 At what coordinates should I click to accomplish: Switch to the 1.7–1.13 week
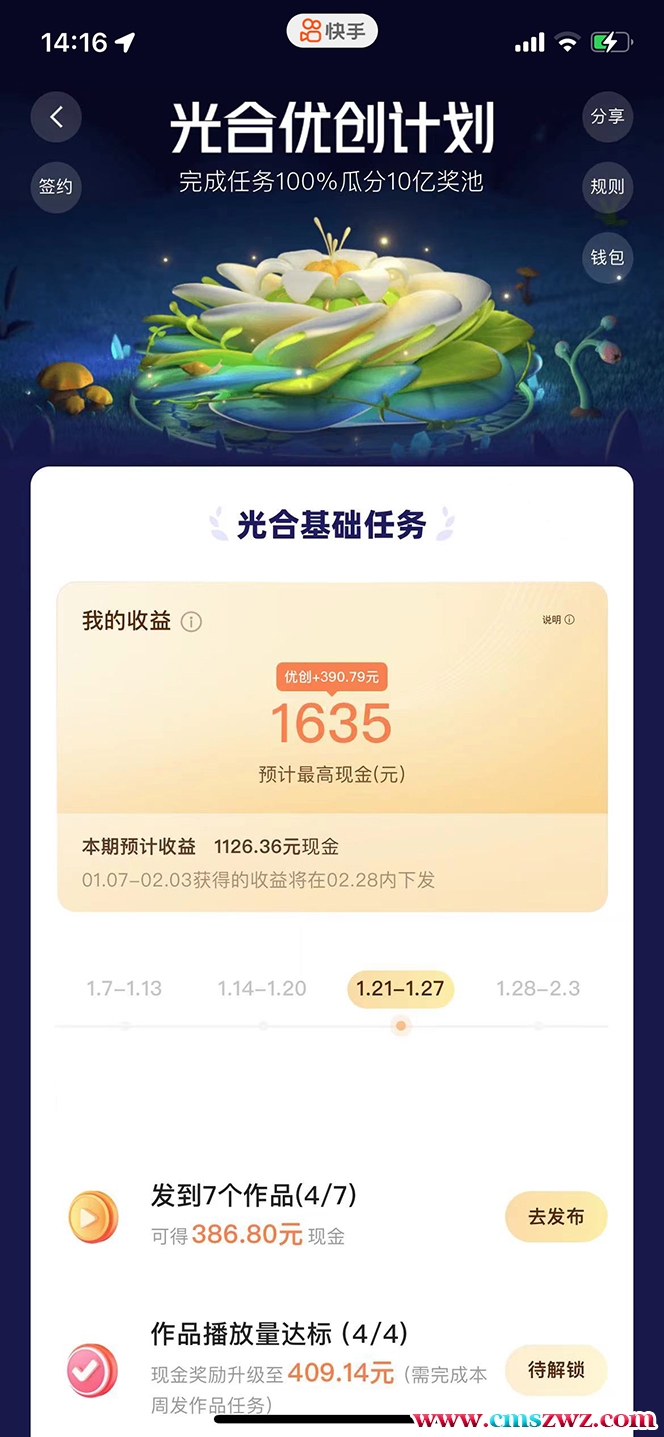(x=124, y=989)
